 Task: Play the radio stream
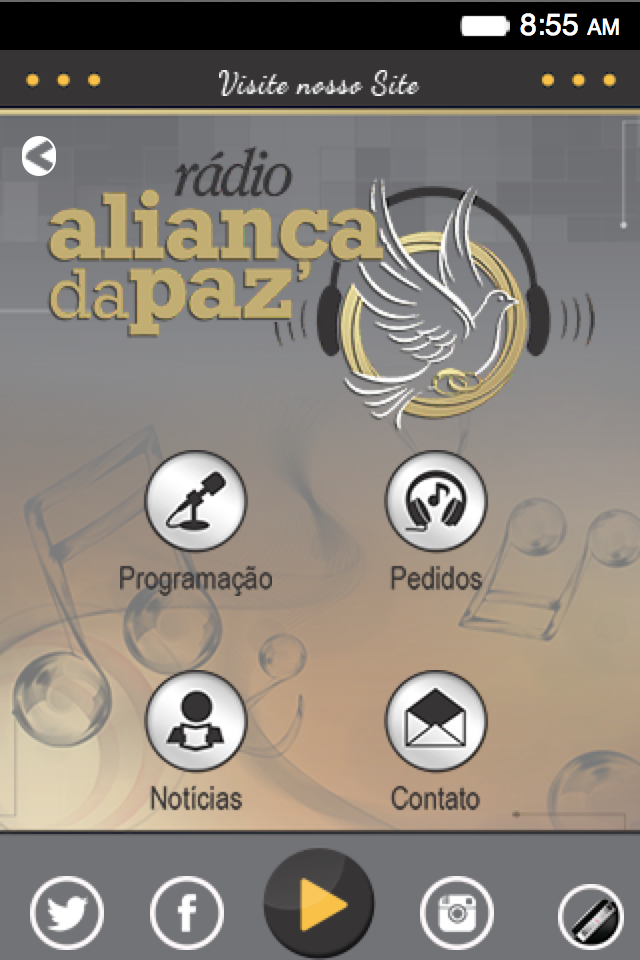[x=319, y=903]
